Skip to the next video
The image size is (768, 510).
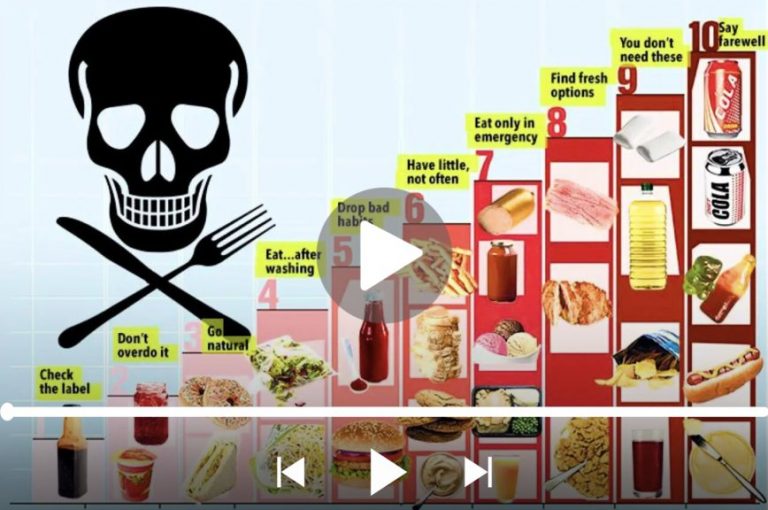[x=478, y=471]
